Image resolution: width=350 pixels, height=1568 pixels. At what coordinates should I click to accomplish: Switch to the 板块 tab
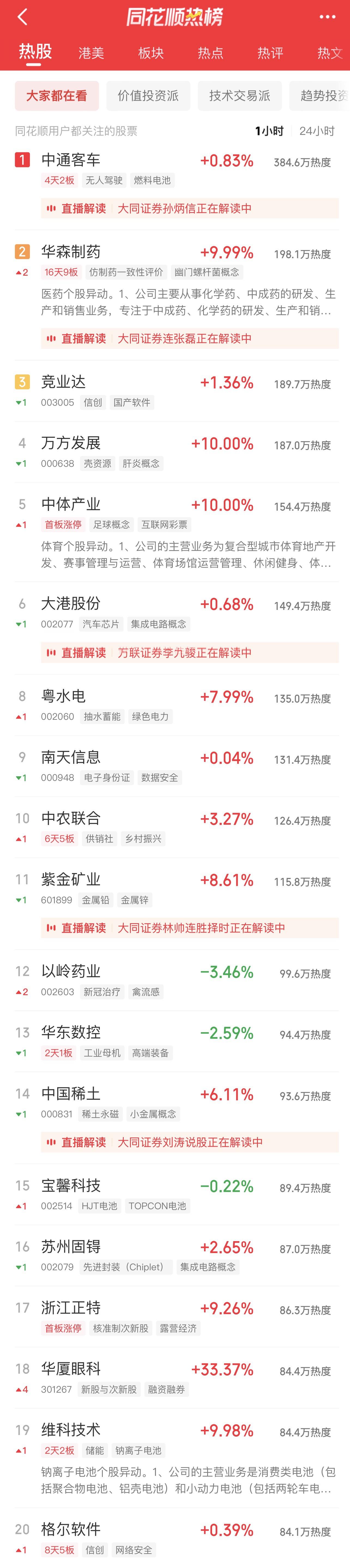[x=151, y=53]
